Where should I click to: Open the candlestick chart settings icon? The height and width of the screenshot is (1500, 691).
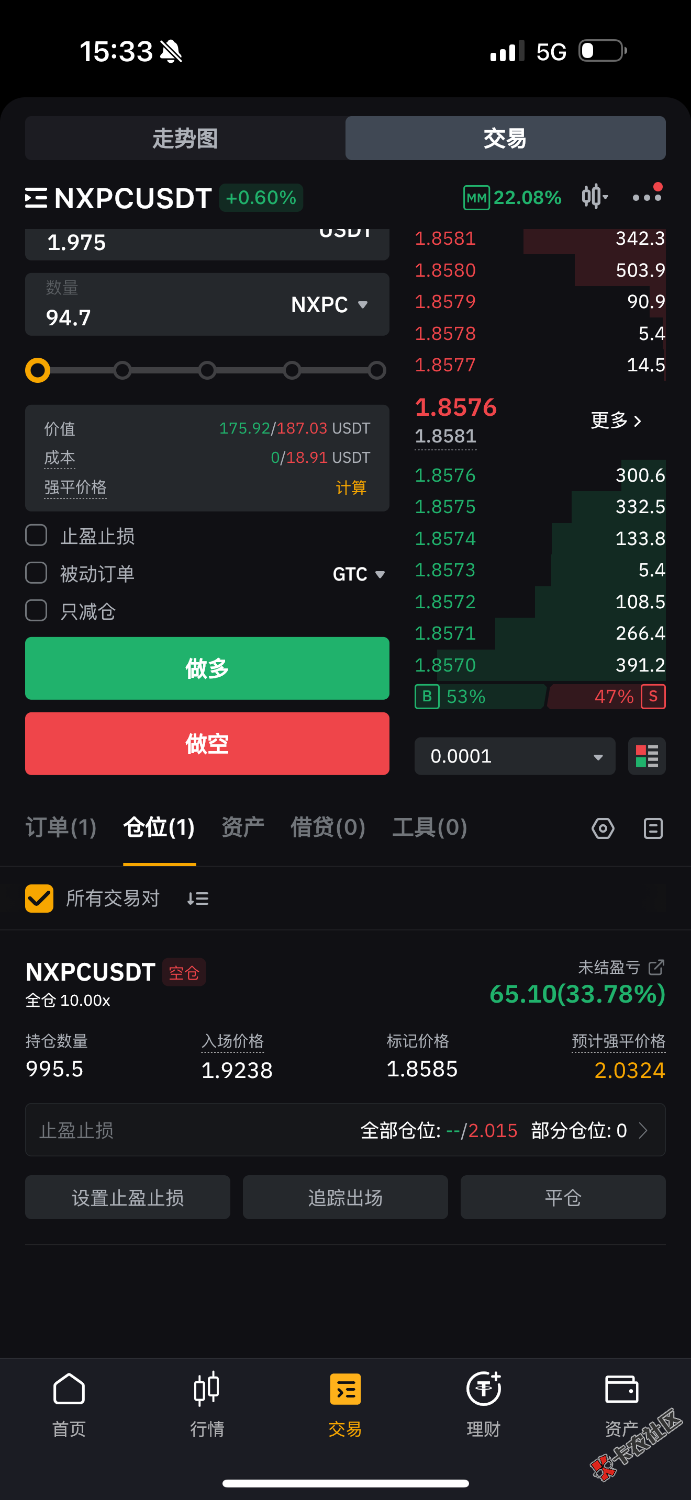tap(594, 197)
